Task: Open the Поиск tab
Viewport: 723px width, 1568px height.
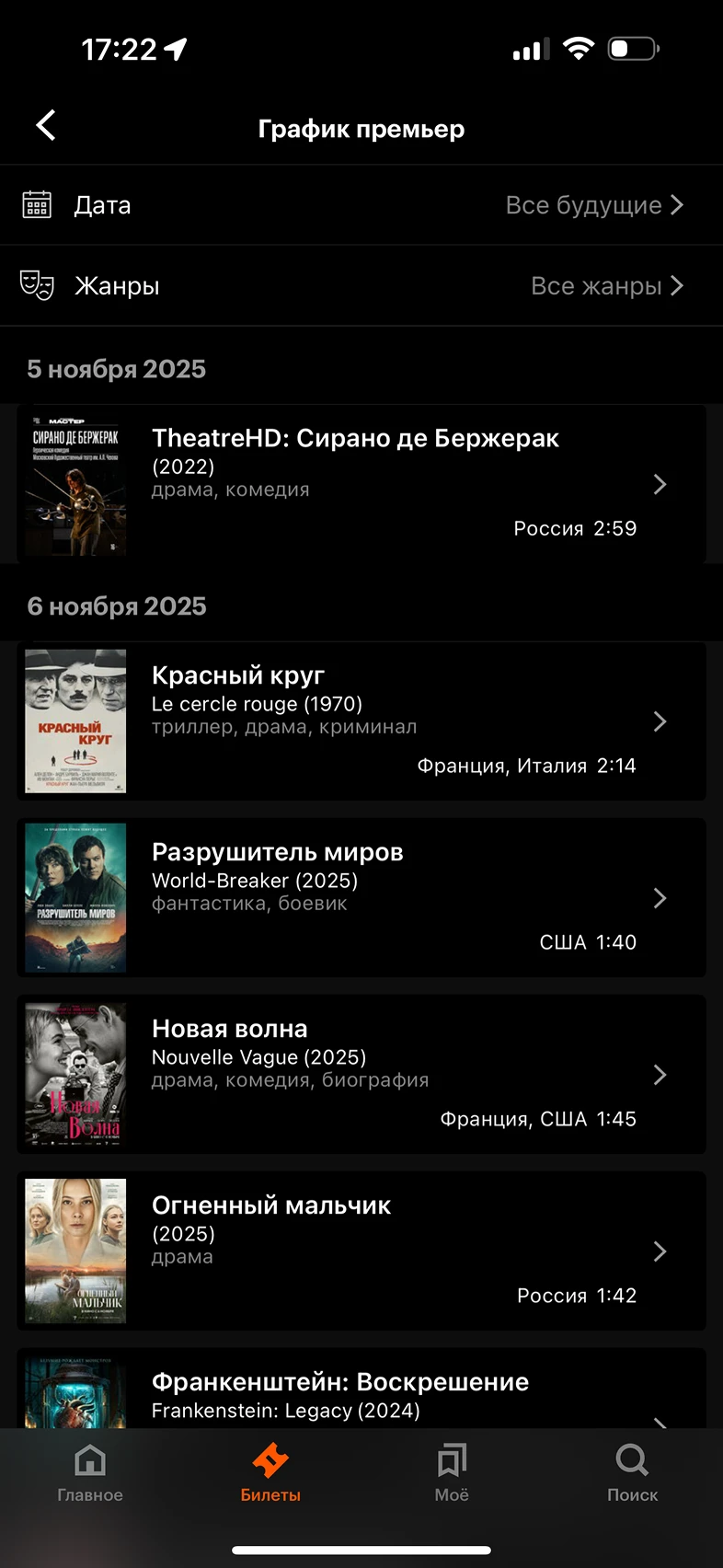Action: pos(632,1472)
